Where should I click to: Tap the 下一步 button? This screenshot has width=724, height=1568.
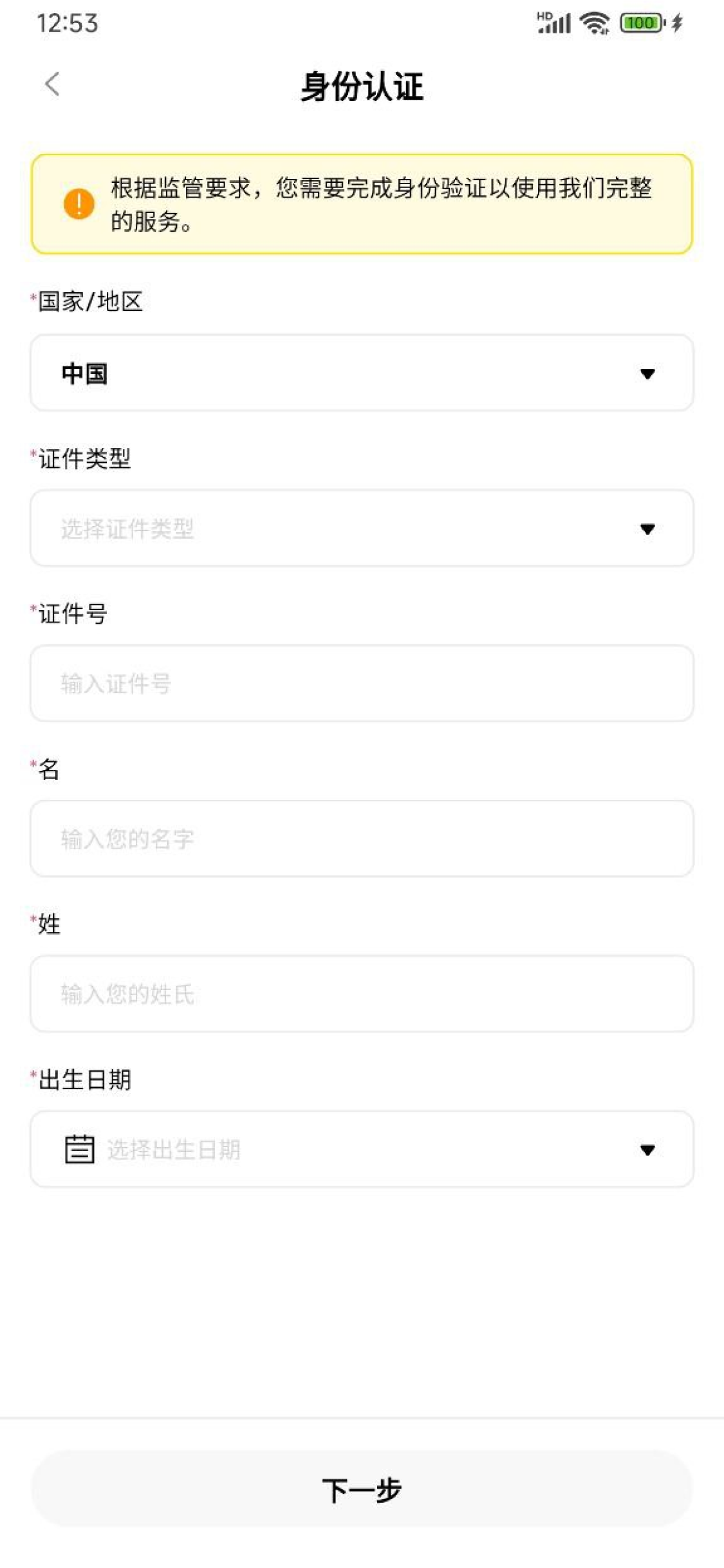[362, 1489]
